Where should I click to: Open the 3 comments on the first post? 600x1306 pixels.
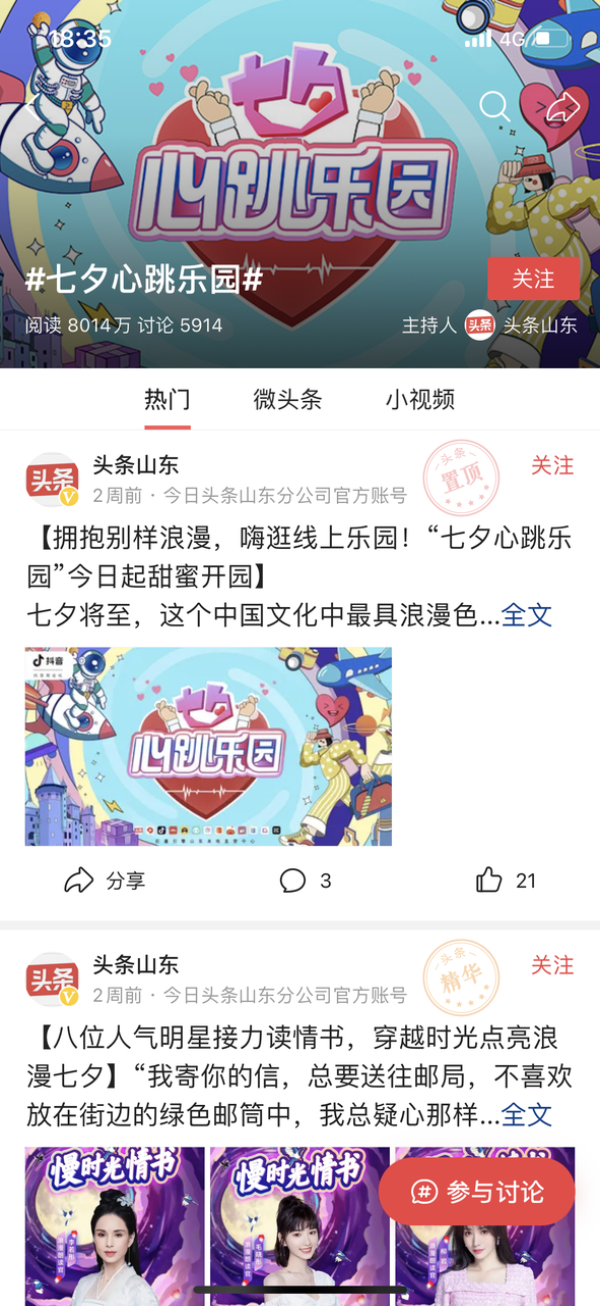click(305, 880)
